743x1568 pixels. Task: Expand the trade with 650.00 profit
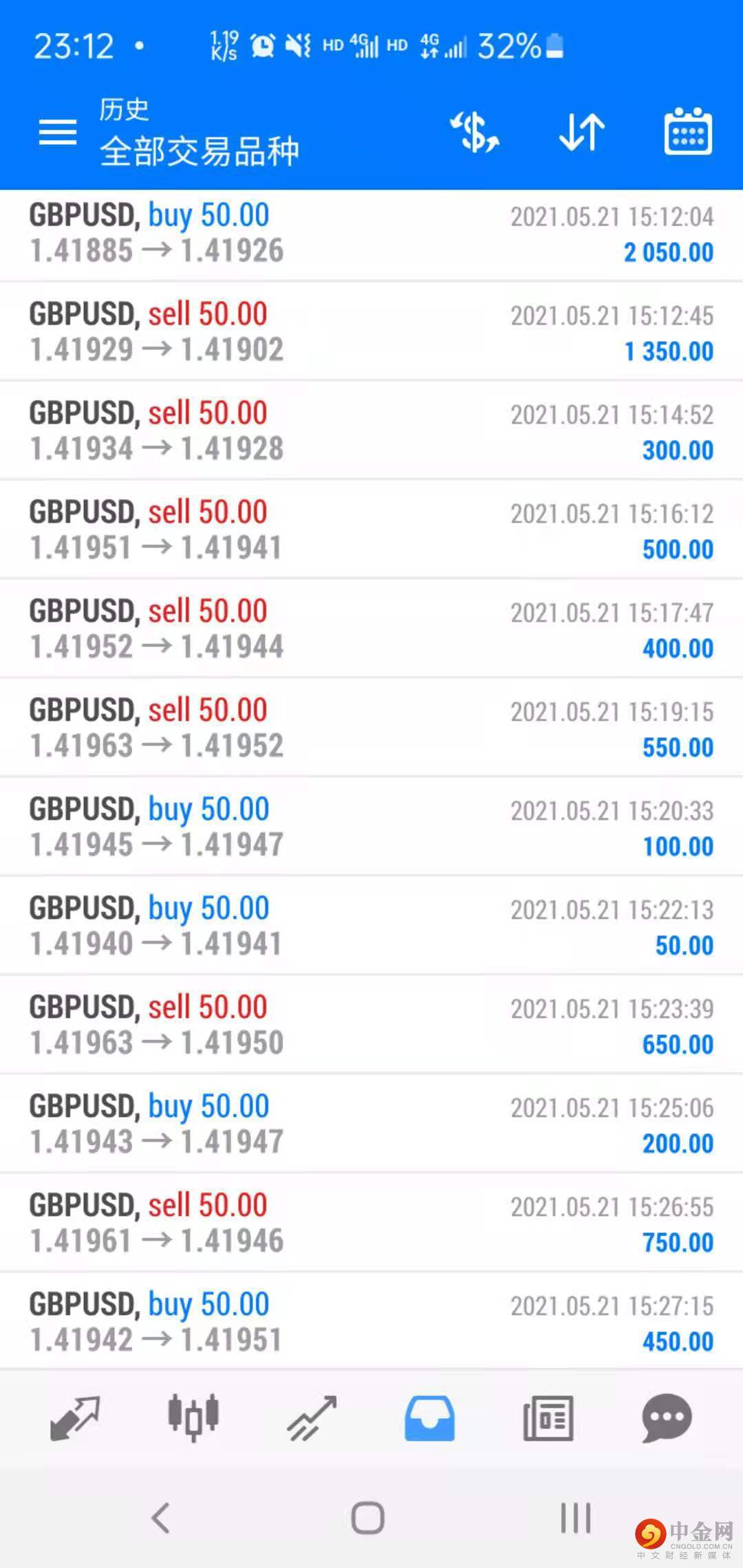coord(371,1026)
